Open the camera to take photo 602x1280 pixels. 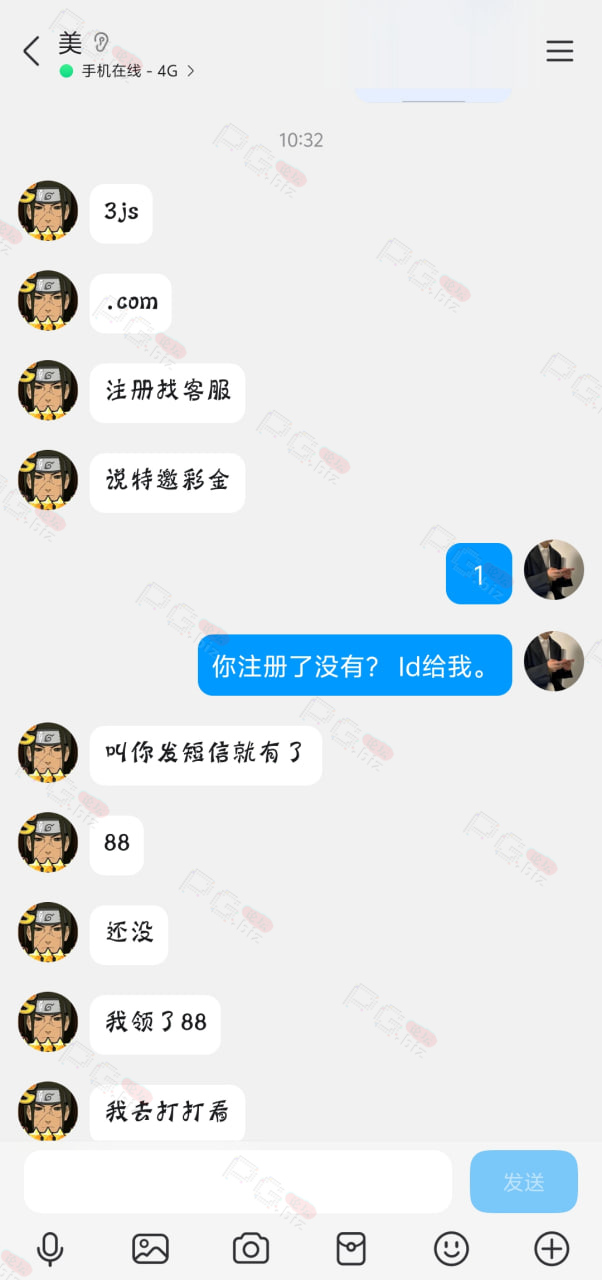(251, 1248)
